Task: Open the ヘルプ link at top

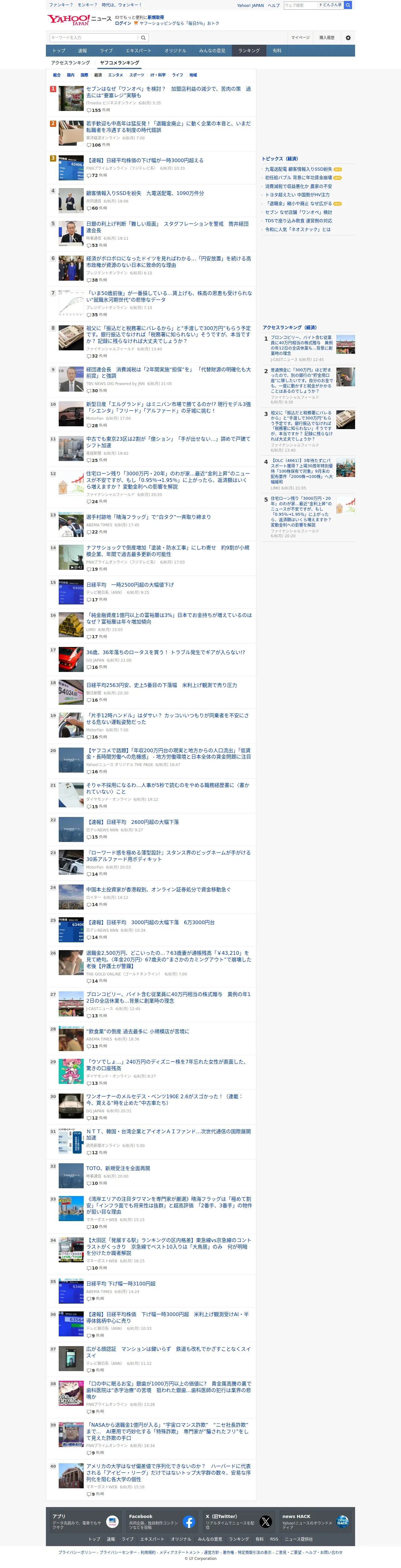Action: [274, 6]
